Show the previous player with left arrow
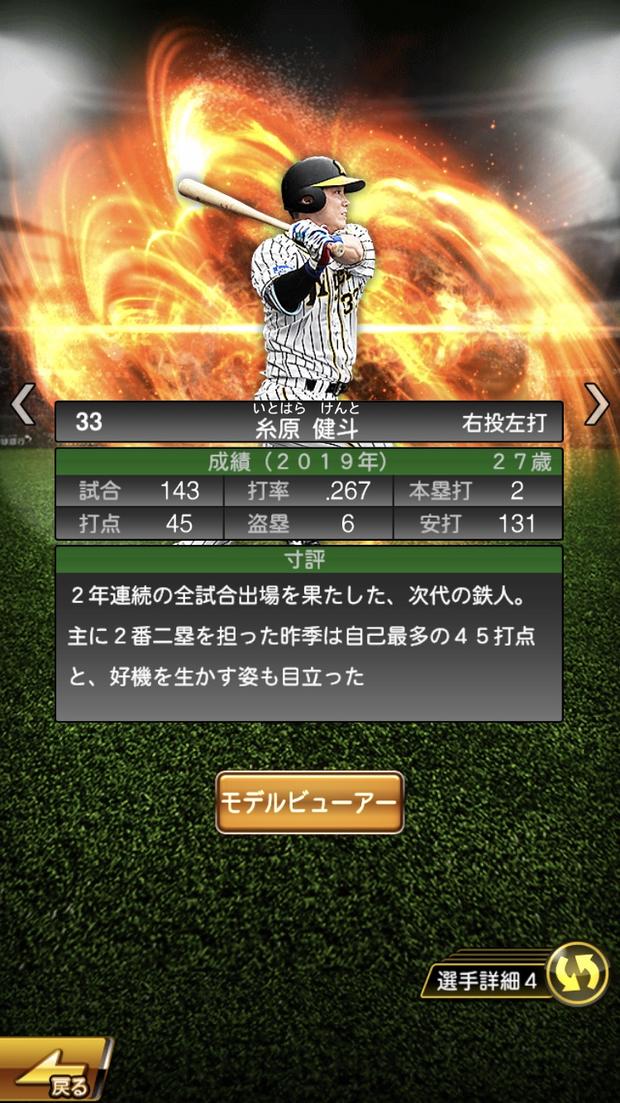Screen dimensions: 620x1103 click(22, 405)
